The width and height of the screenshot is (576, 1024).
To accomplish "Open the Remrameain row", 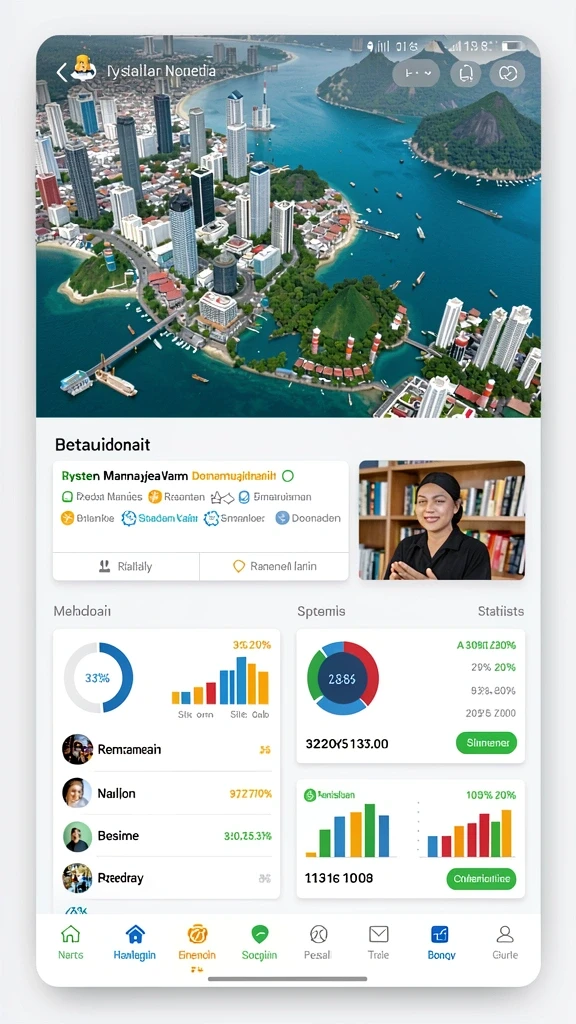I will 167,749.
